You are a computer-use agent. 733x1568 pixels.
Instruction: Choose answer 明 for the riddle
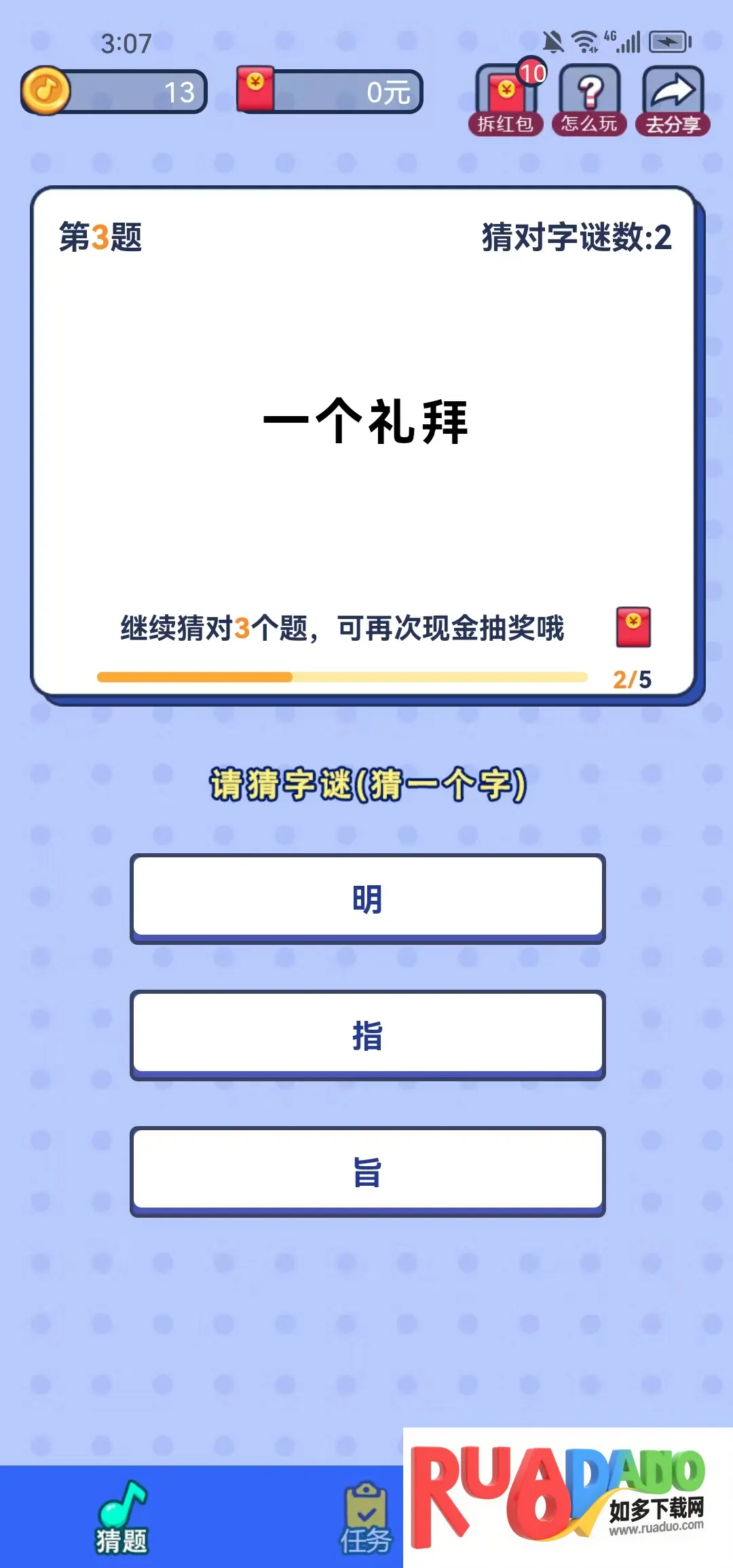367,899
